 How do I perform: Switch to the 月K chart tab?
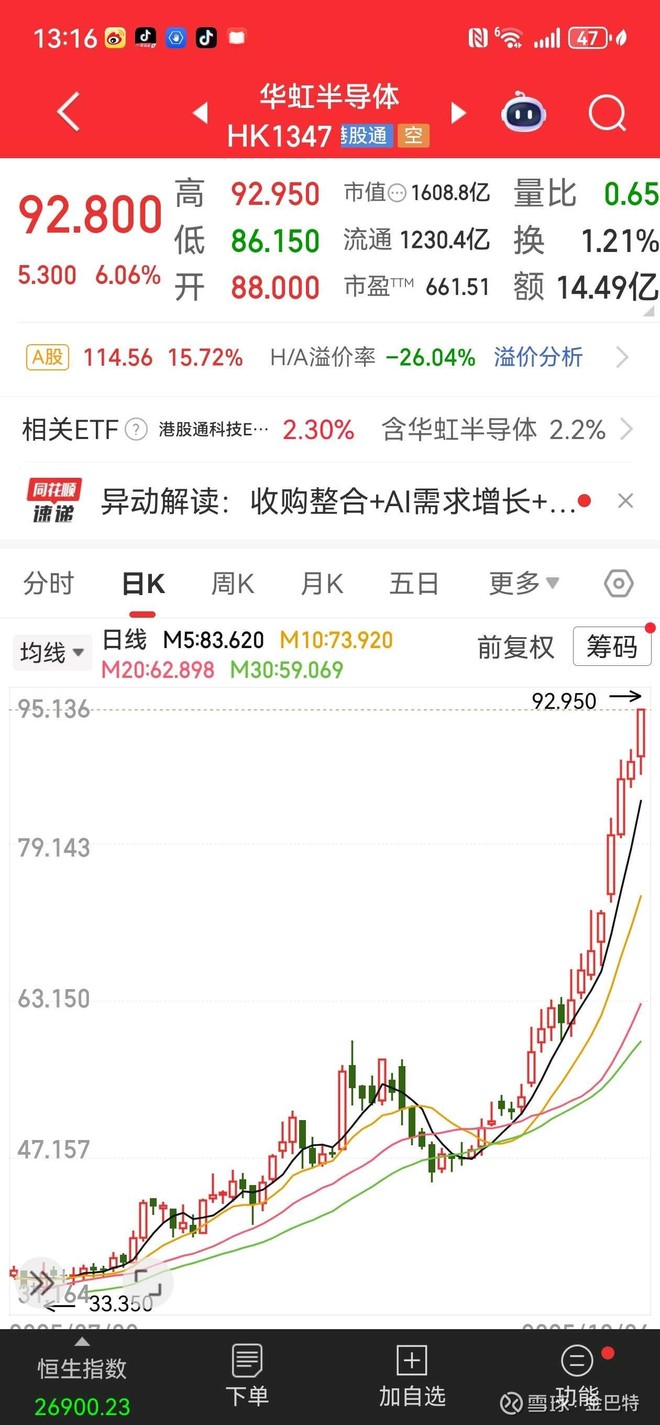tap(322, 583)
